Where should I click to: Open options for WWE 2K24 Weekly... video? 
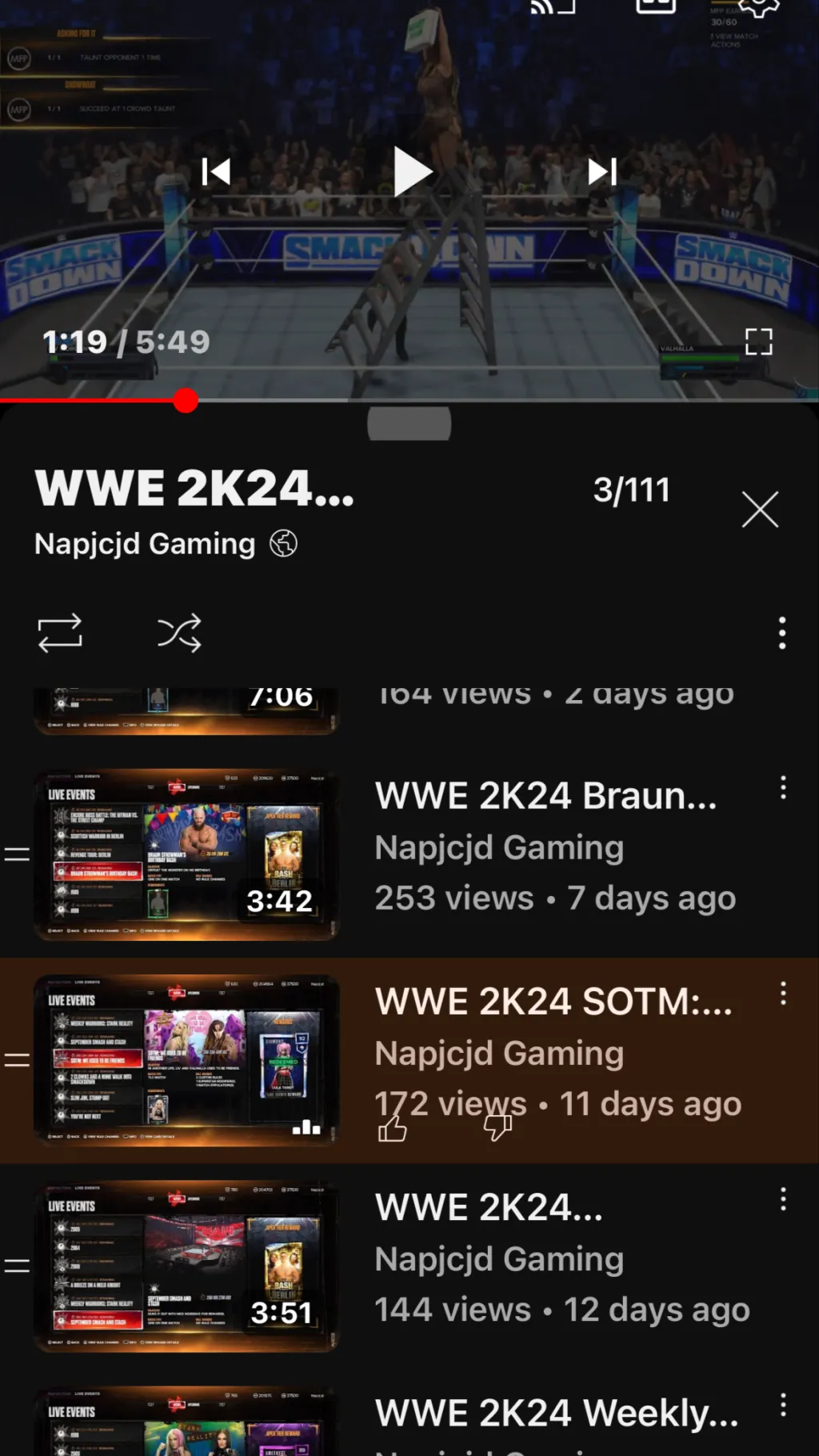783,1405
